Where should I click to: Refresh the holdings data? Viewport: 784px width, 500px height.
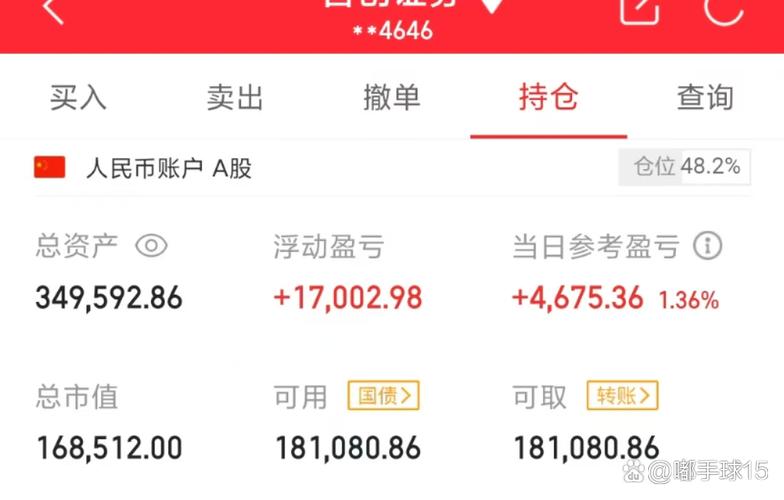722,9
